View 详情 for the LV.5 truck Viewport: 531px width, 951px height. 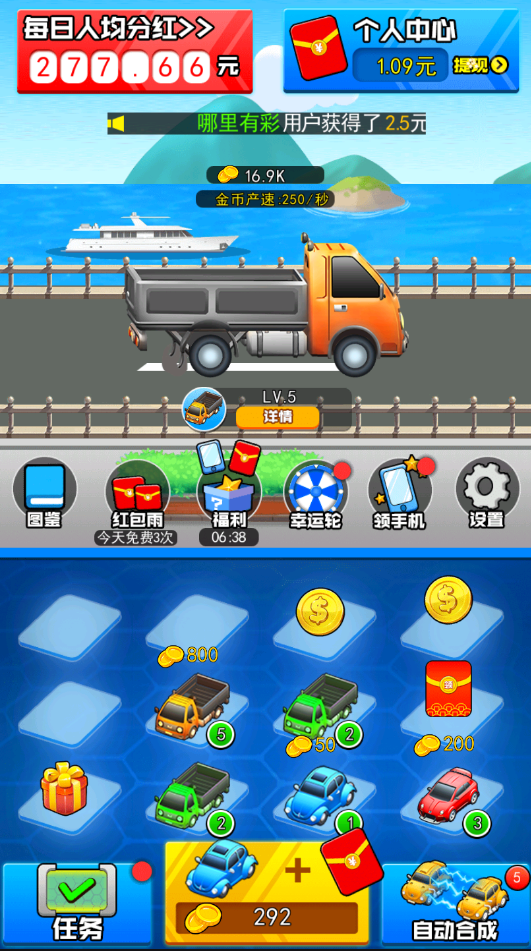coord(277,417)
